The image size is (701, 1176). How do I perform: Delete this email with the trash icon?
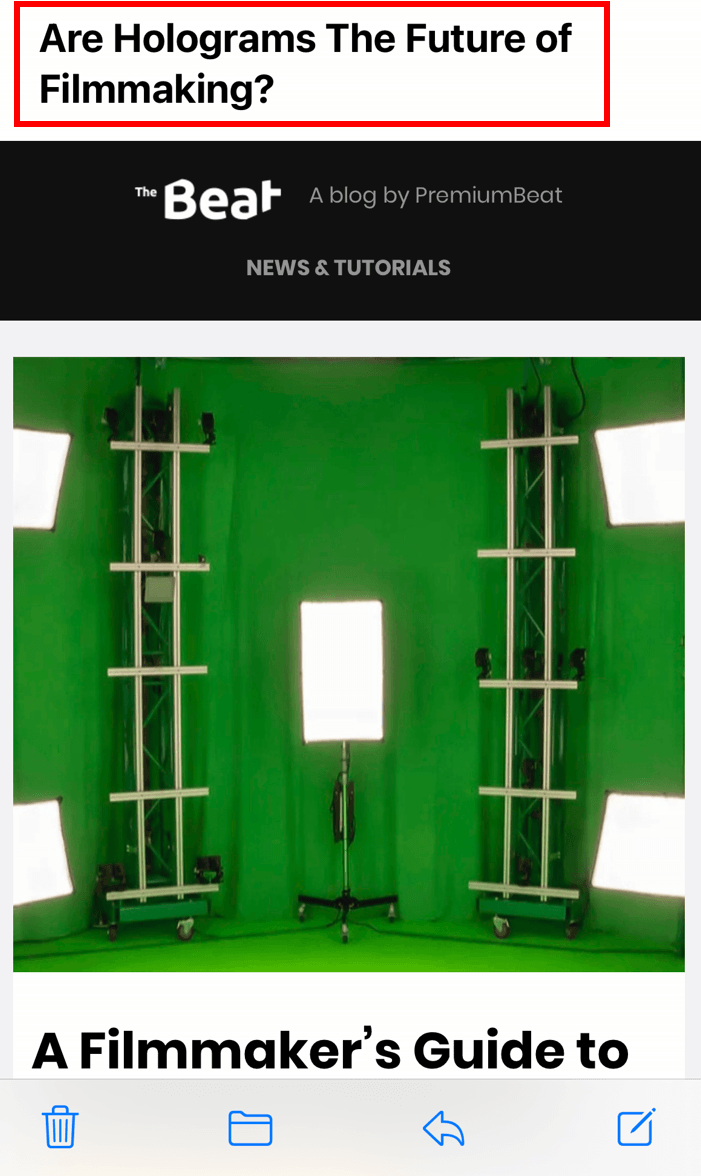pyautogui.click(x=61, y=1128)
